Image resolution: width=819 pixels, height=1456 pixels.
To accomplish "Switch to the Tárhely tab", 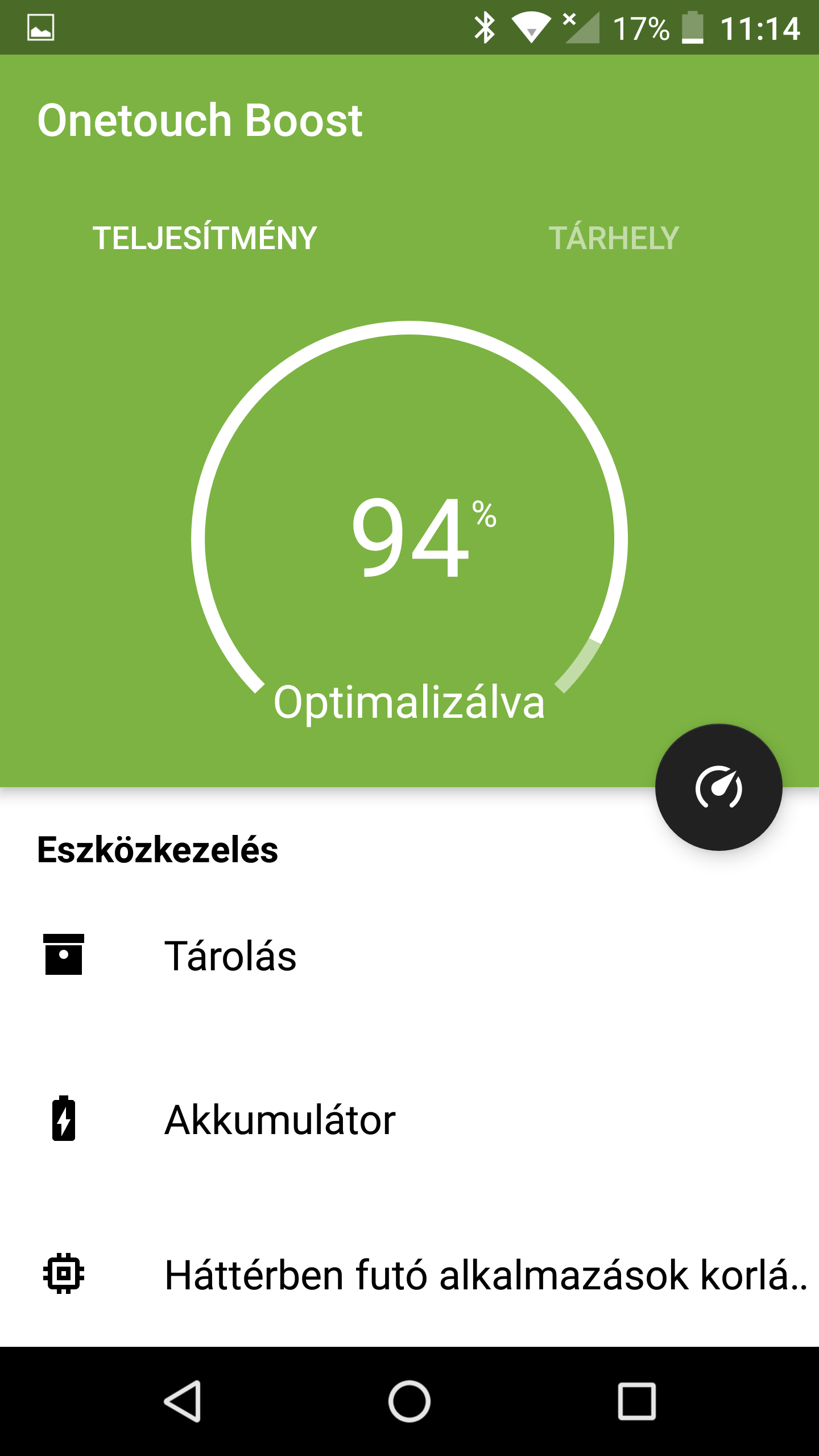I will (x=614, y=238).
